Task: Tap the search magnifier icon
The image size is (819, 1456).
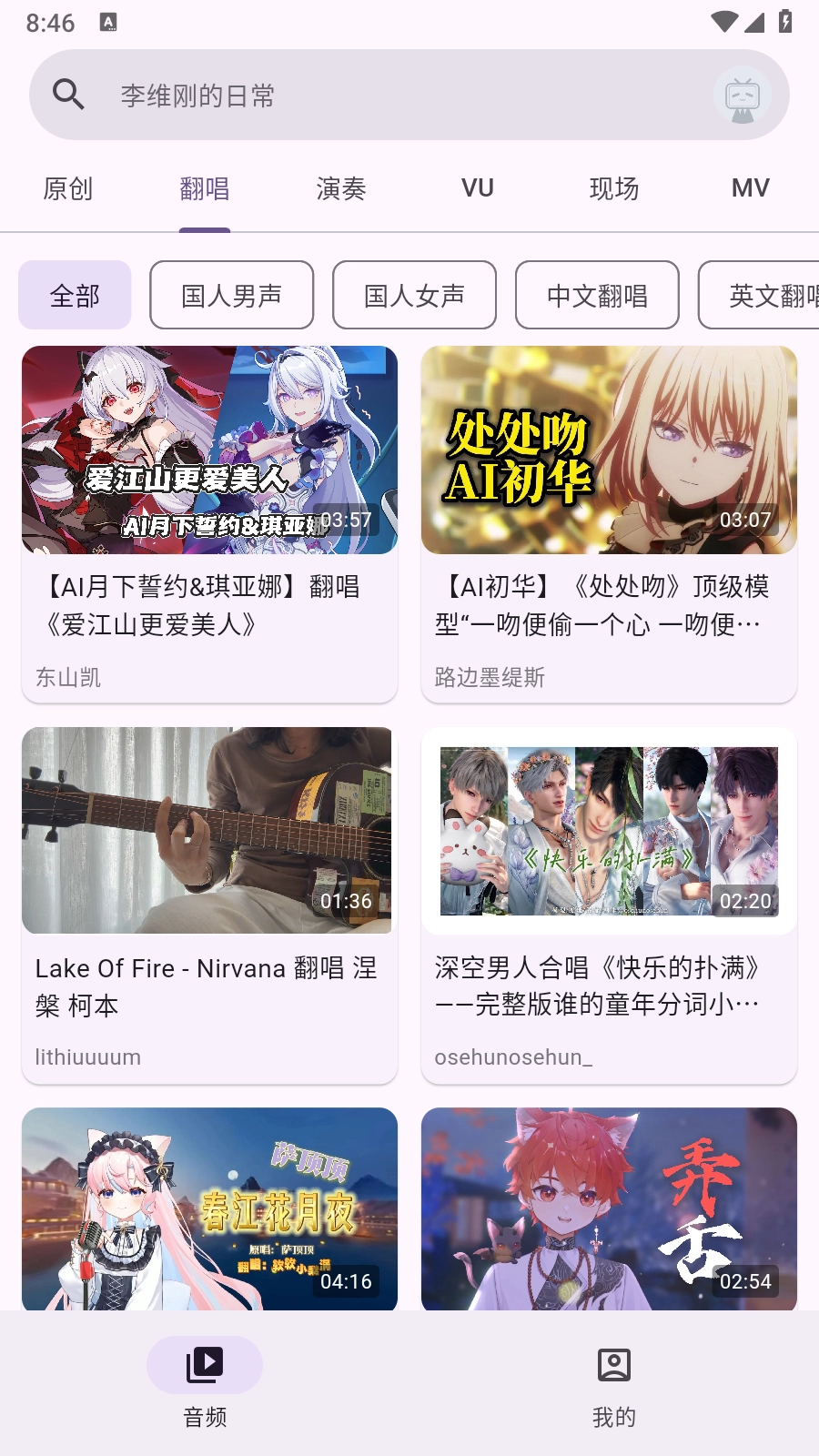Action: 68,94
